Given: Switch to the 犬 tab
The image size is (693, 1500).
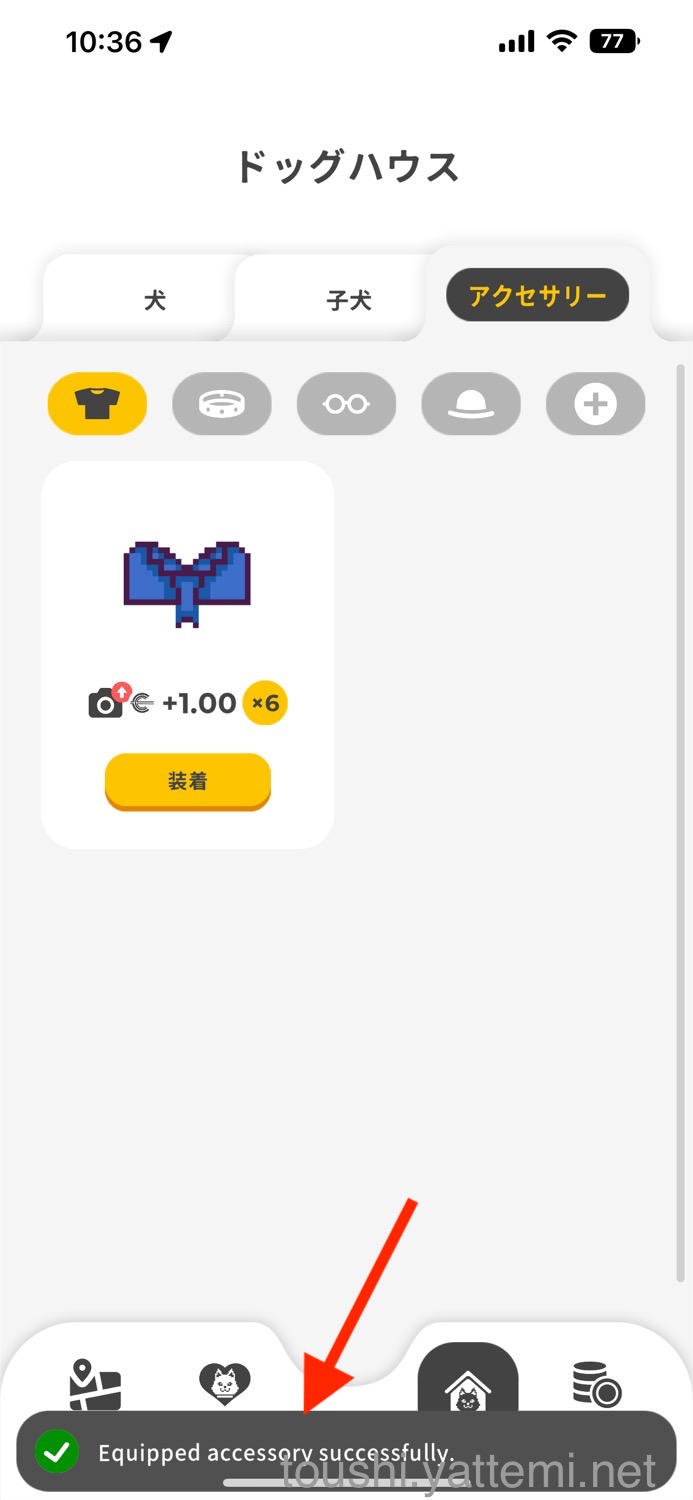Looking at the screenshot, I should (x=154, y=299).
